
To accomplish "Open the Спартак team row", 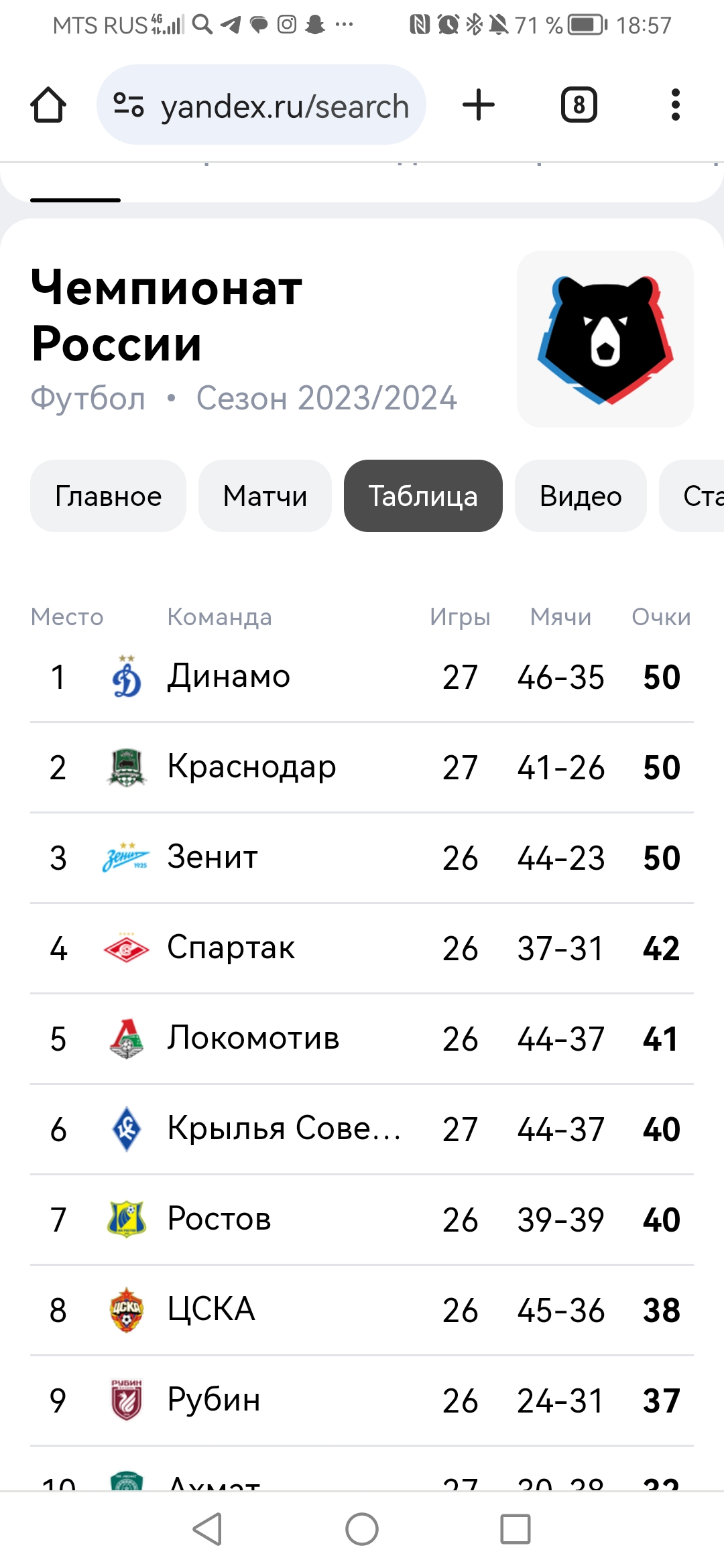I will (362, 949).
